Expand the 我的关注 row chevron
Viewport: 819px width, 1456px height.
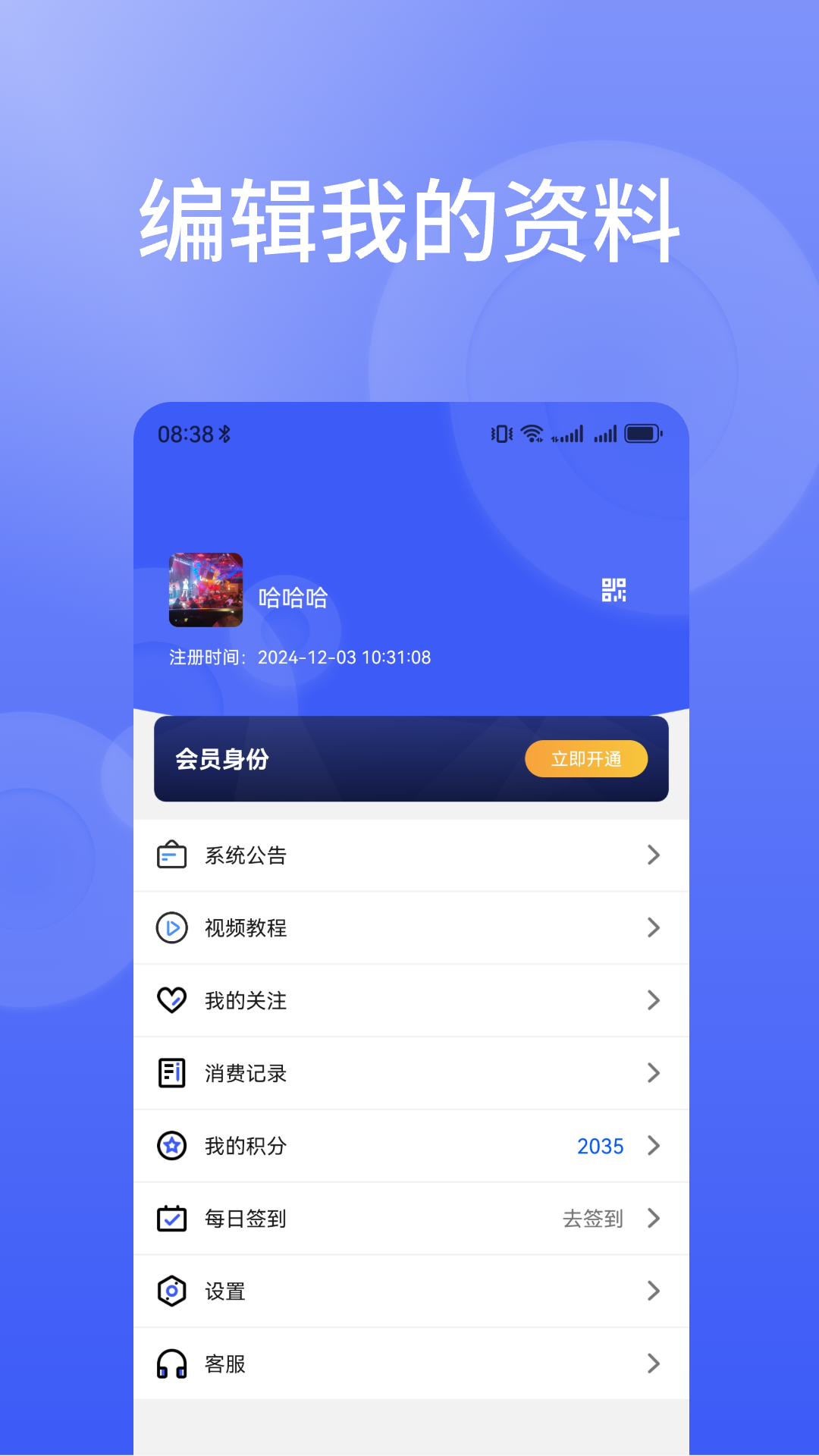(x=654, y=1000)
